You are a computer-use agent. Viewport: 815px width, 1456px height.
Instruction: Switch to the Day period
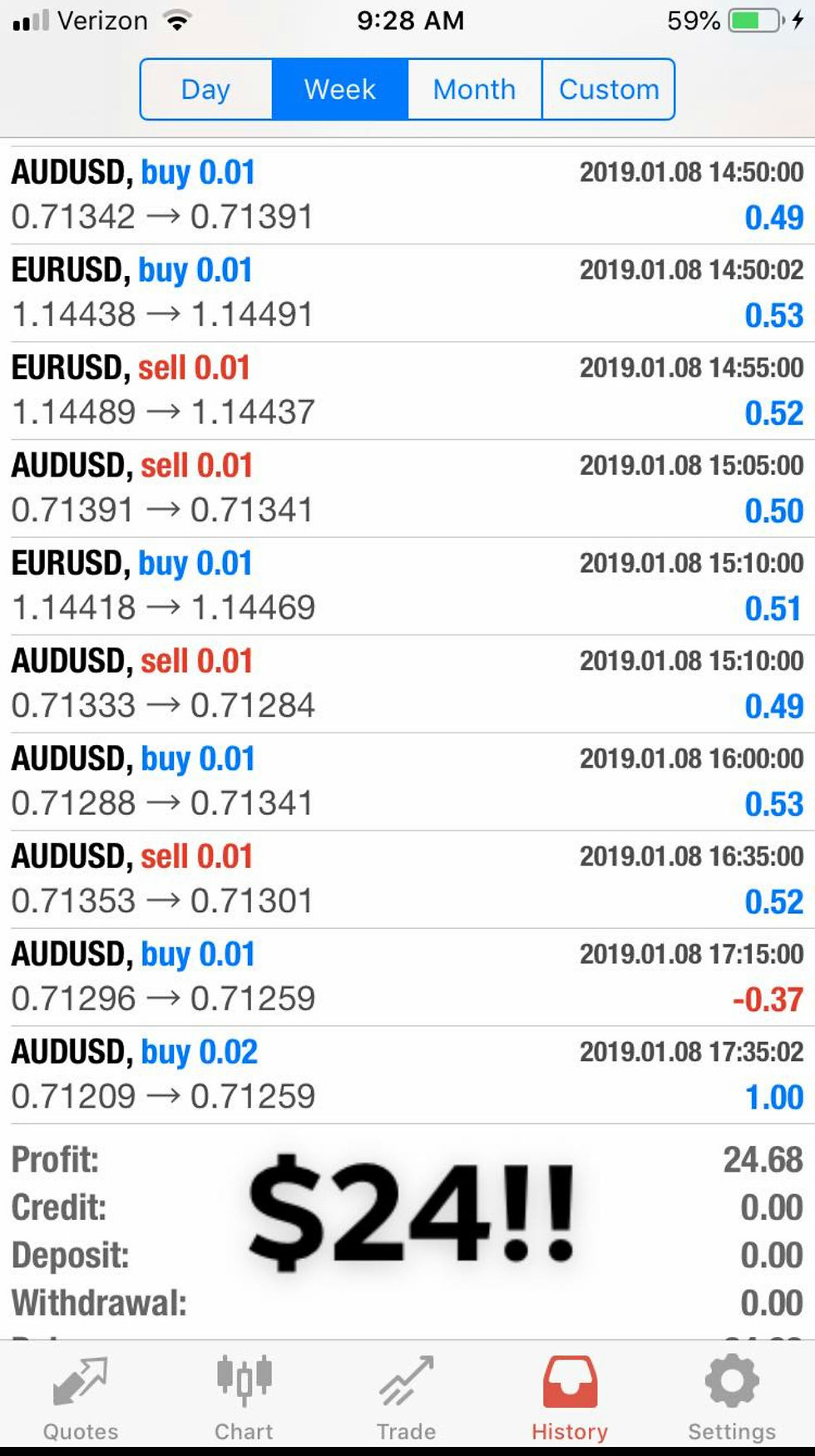206,90
